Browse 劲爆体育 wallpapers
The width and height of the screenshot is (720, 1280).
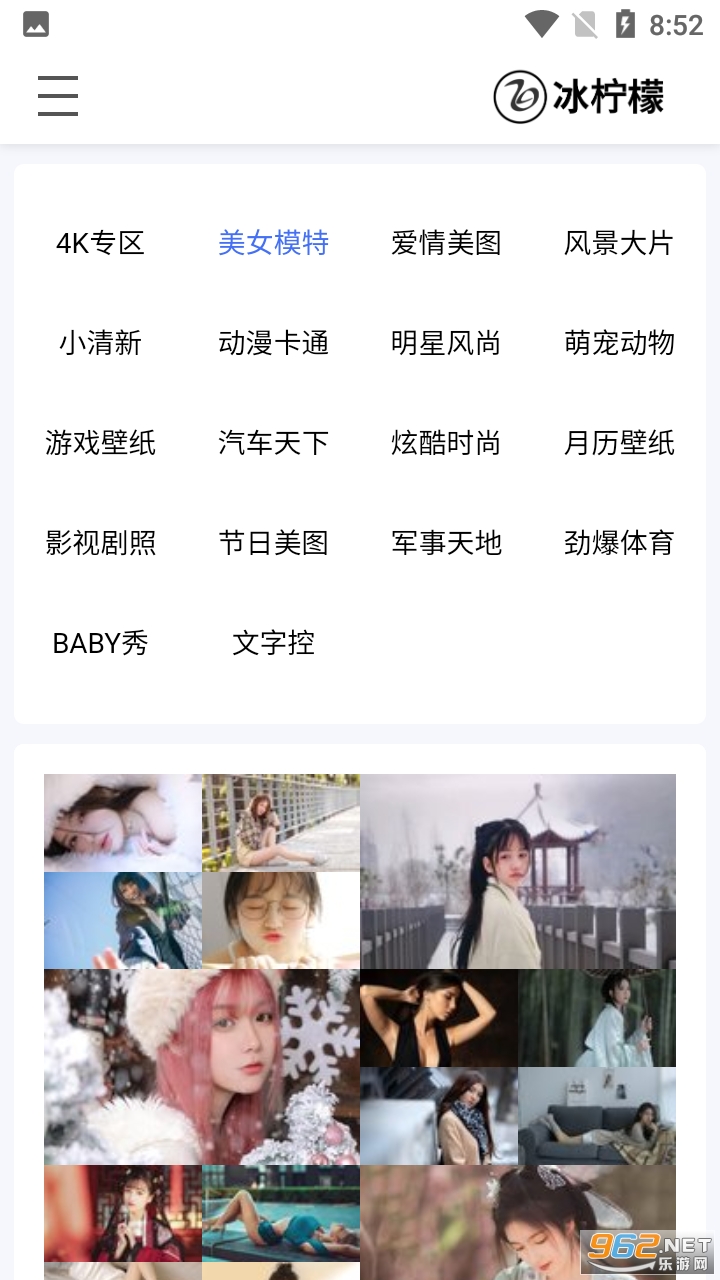(619, 543)
